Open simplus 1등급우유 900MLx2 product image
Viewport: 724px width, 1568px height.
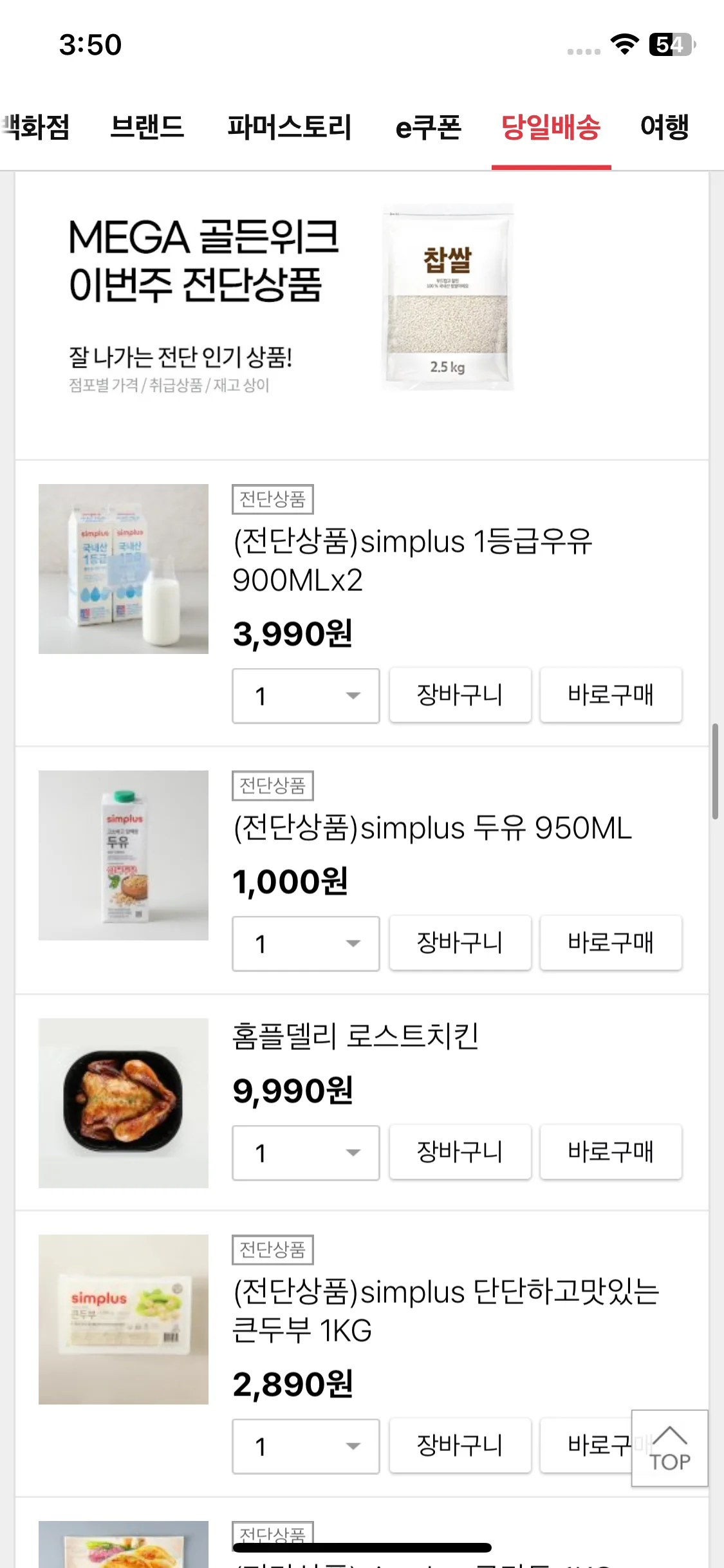pyautogui.click(x=124, y=569)
